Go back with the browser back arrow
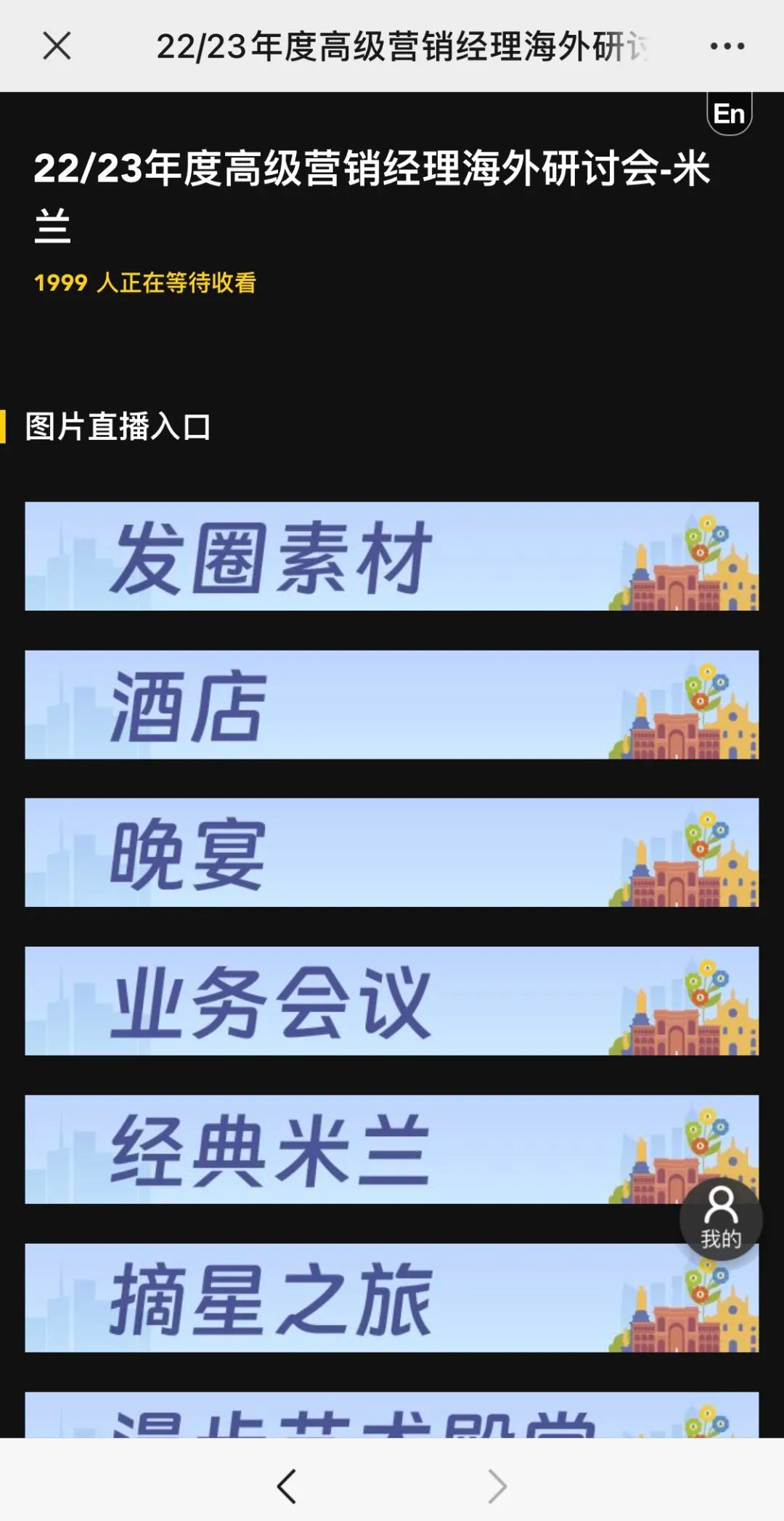Screen dimensions: 784x1521 [287, 1485]
